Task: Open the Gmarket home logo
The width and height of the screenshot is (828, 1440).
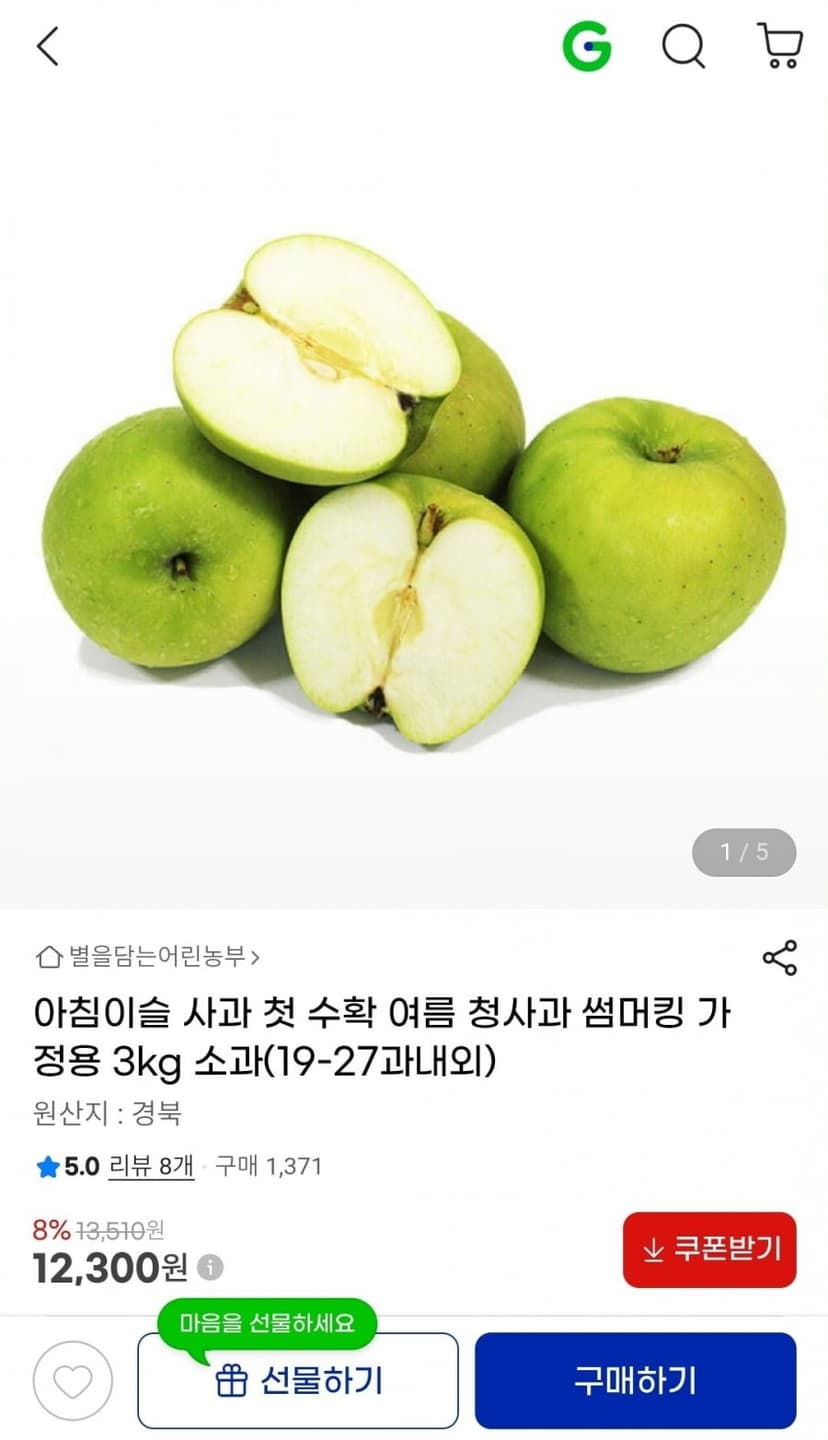Action: pos(587,46)
